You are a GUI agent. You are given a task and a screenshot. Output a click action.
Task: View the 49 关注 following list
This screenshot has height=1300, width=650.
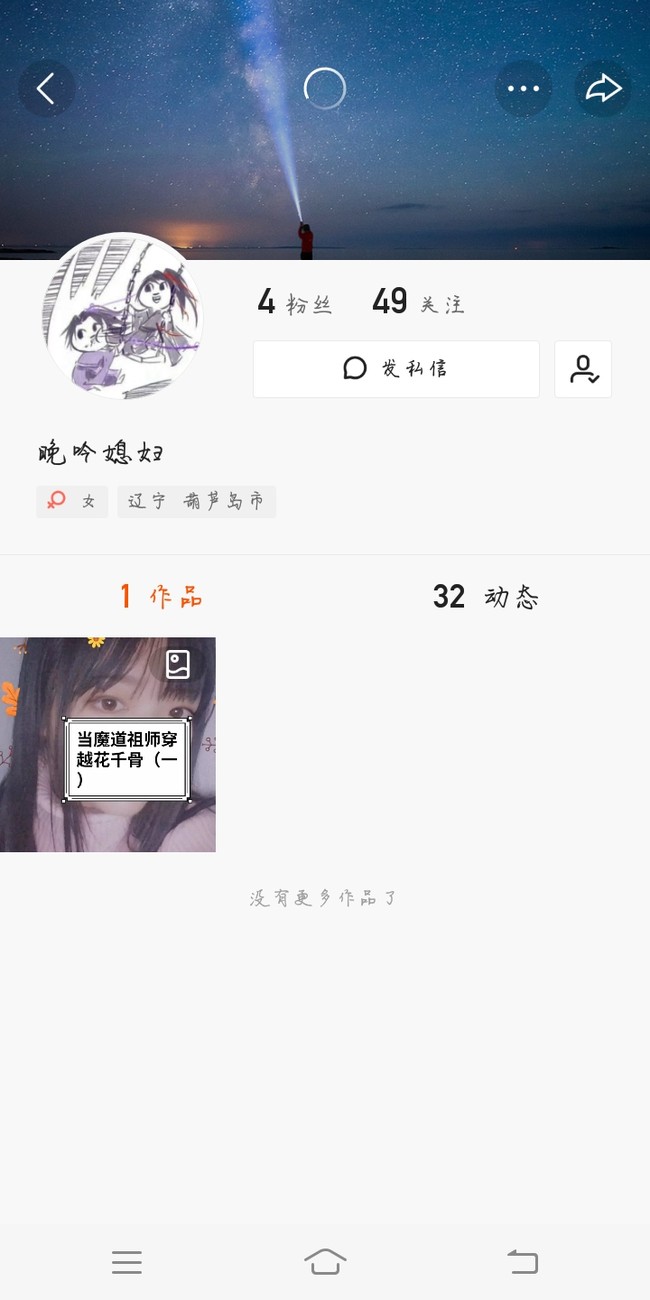417,302
